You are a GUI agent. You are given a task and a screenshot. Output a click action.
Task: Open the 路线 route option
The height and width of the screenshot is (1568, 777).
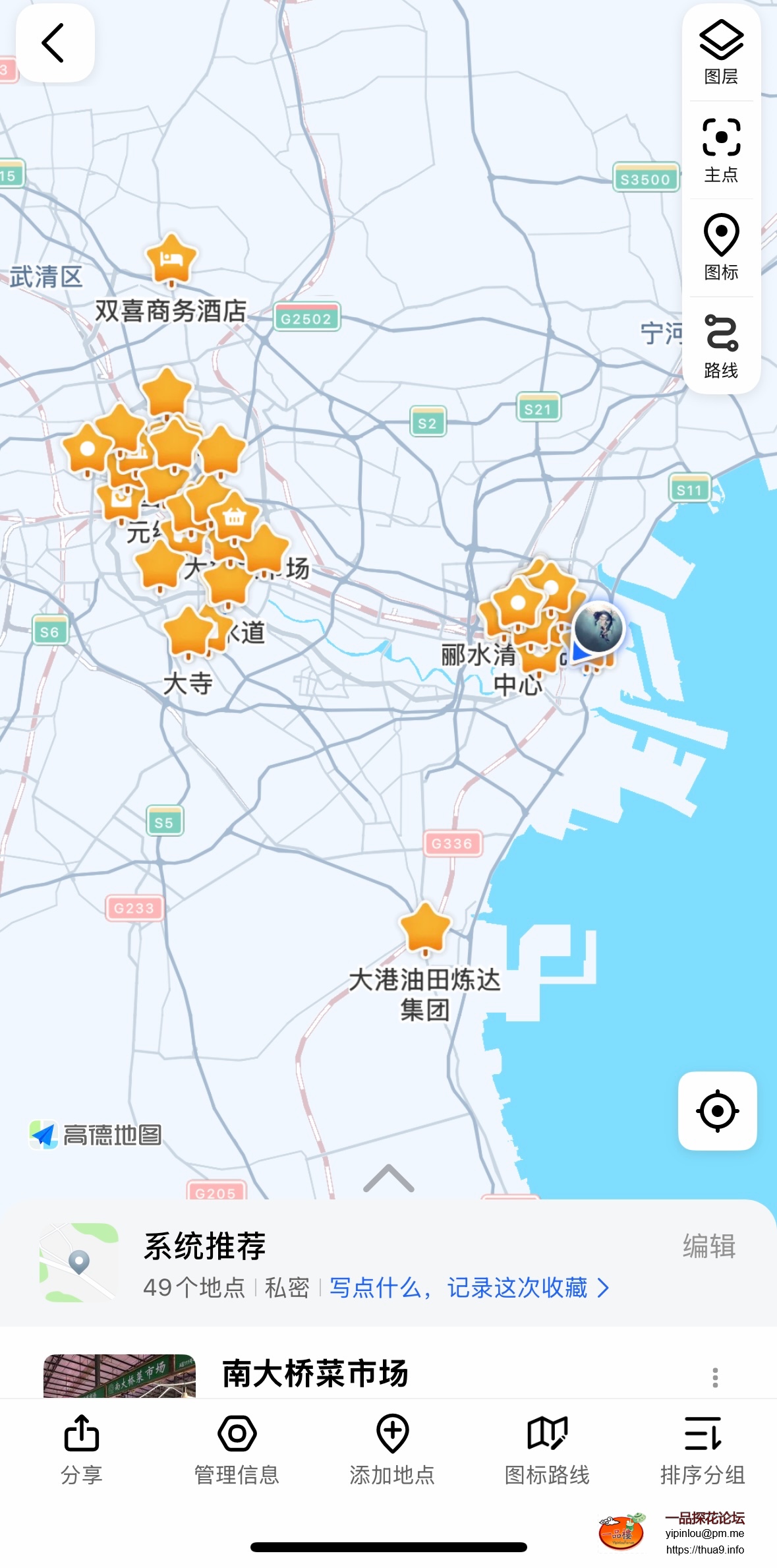(x=721, y=346)
